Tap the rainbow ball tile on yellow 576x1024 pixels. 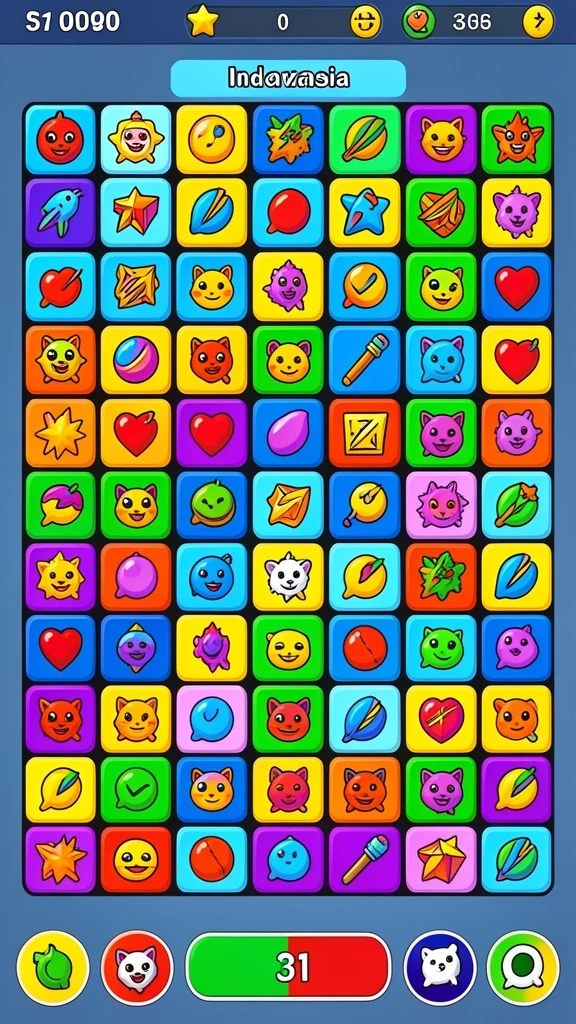pos(136,360)
